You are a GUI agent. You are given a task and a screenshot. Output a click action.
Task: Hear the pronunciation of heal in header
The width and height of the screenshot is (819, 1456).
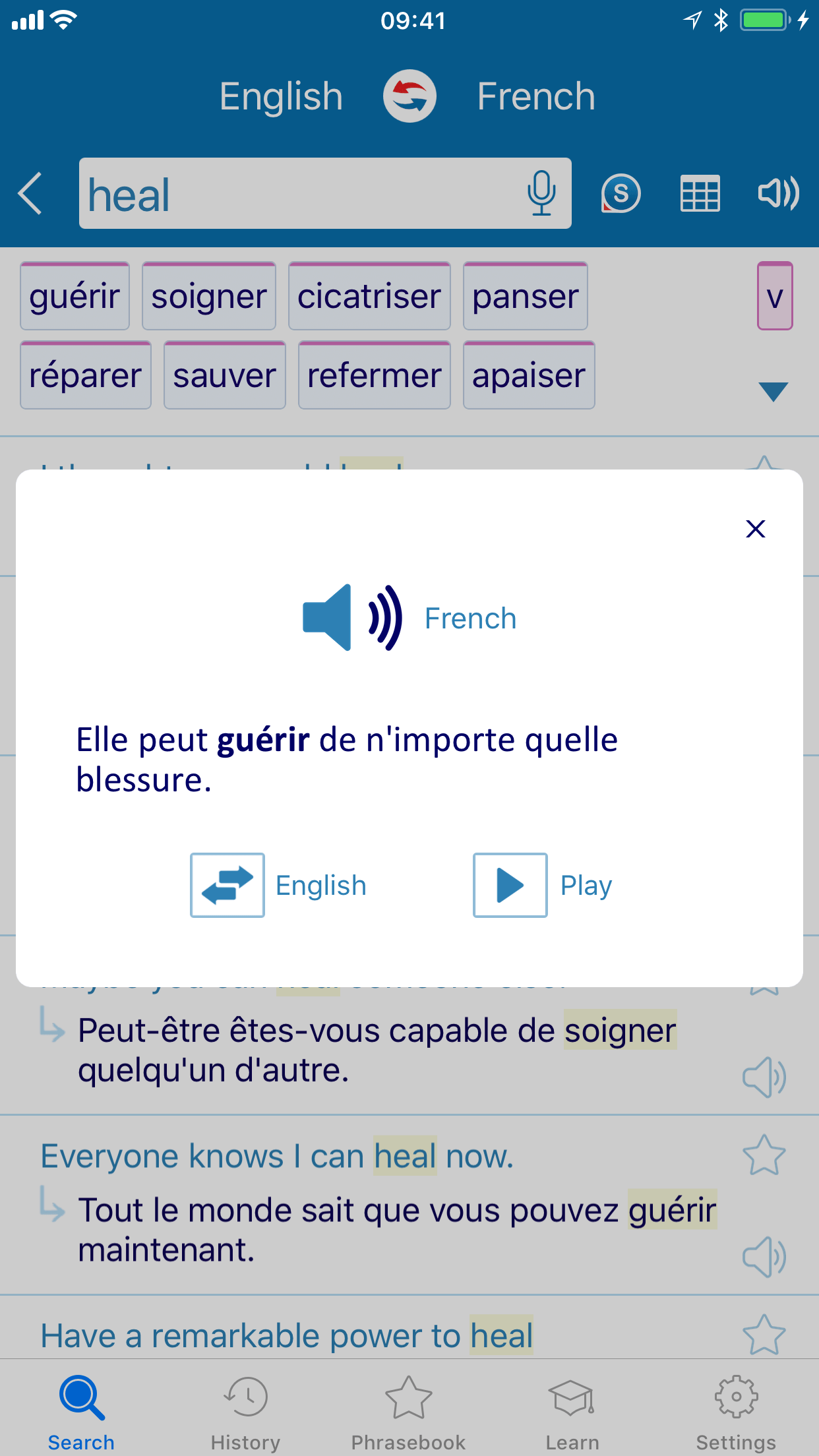(778, 194)
